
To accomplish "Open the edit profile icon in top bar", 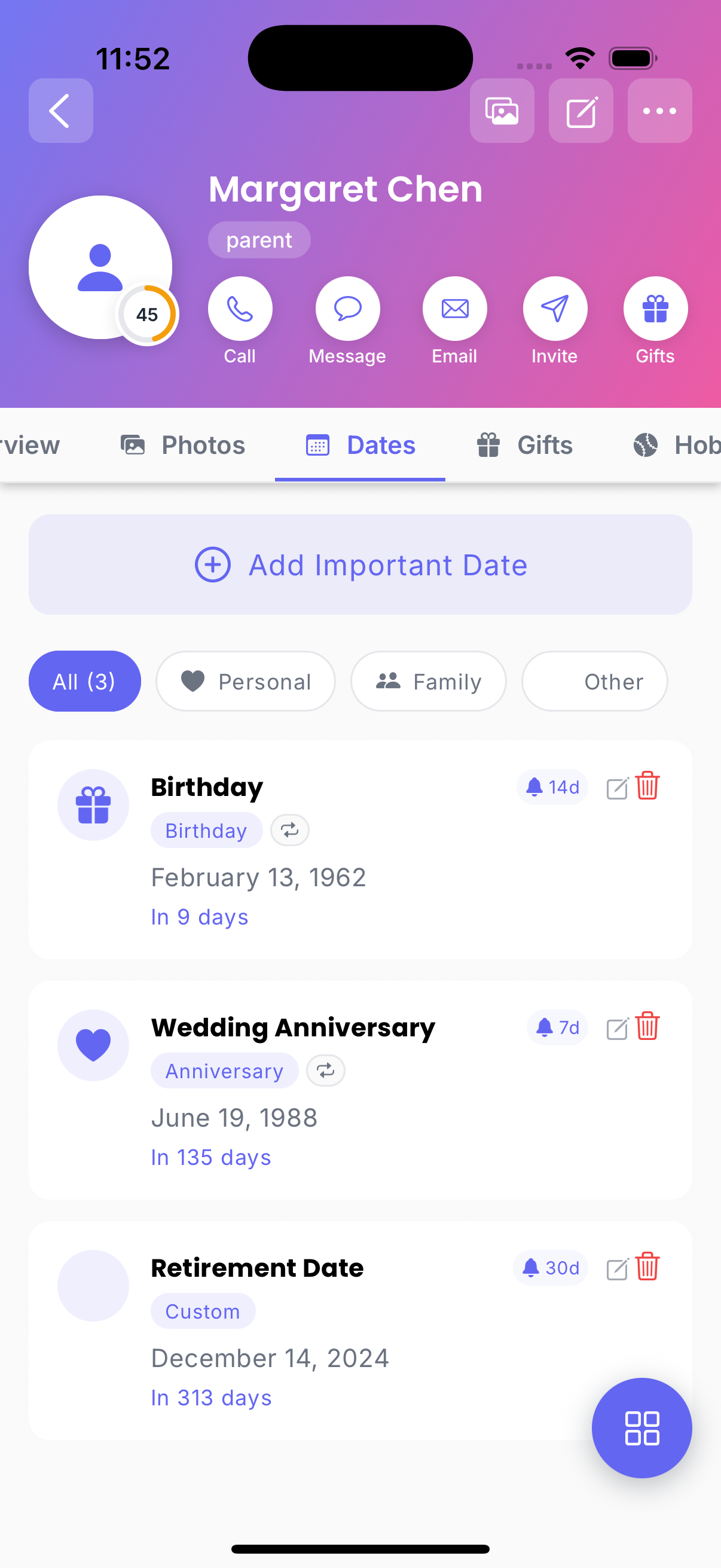I will 581,111.
